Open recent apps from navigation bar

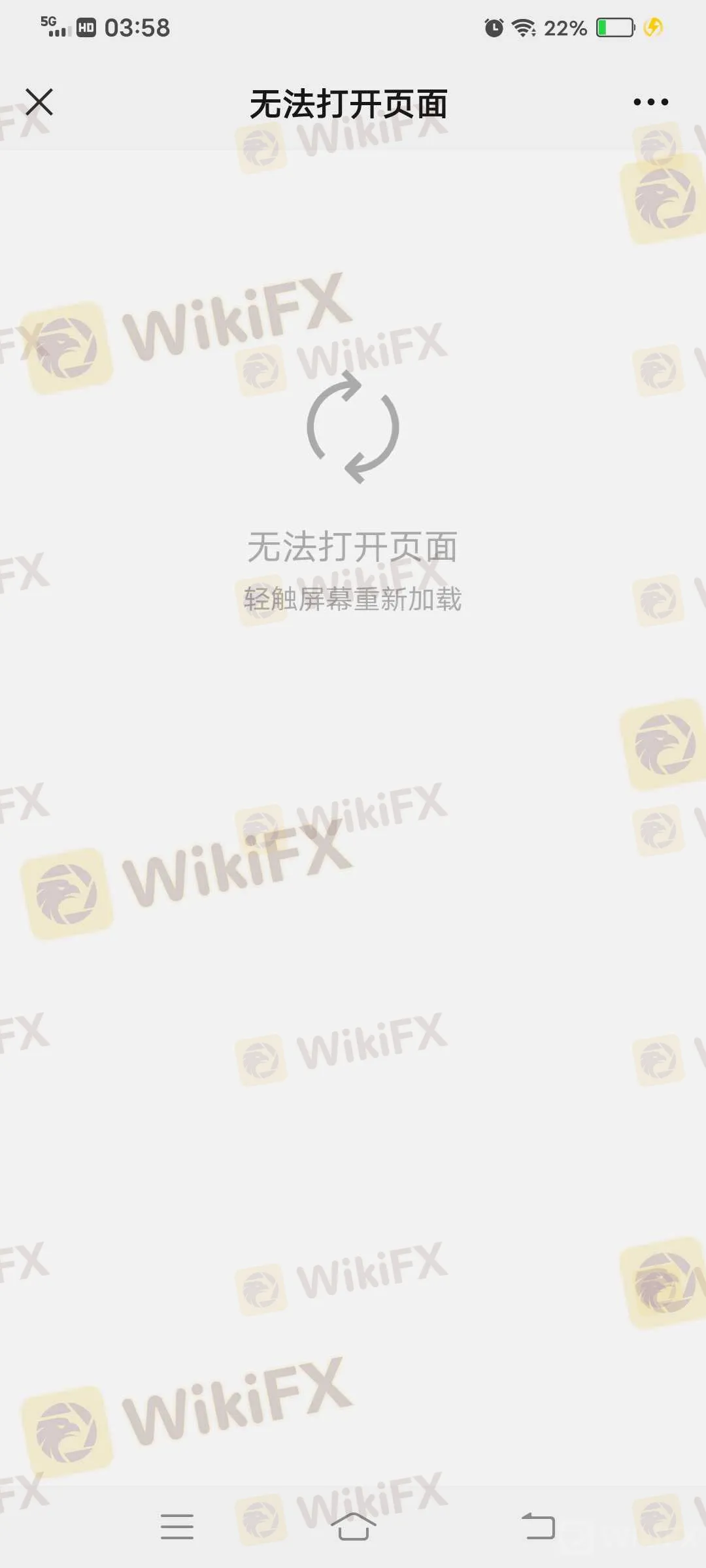pos(177,1526)
